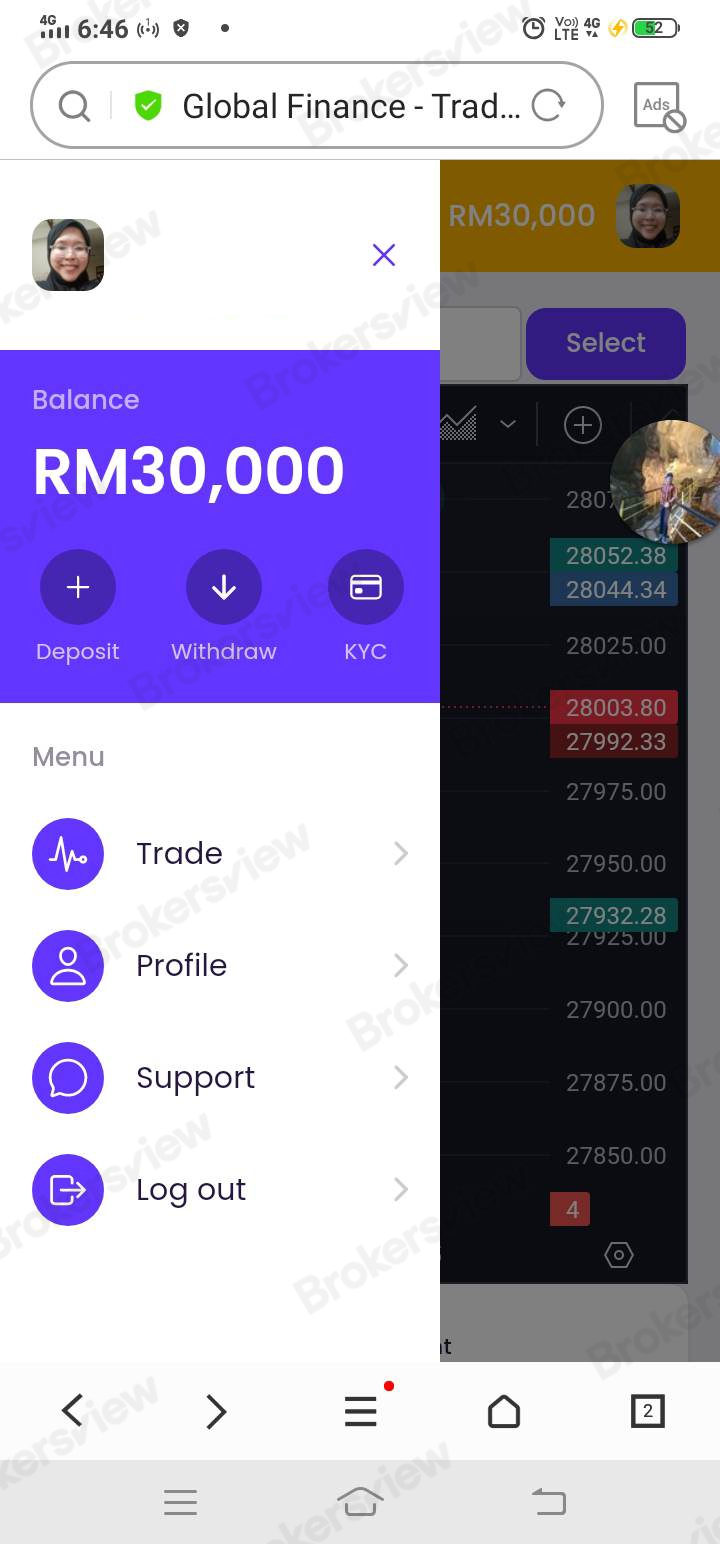Open KYC verification

[x=365, y=588]
